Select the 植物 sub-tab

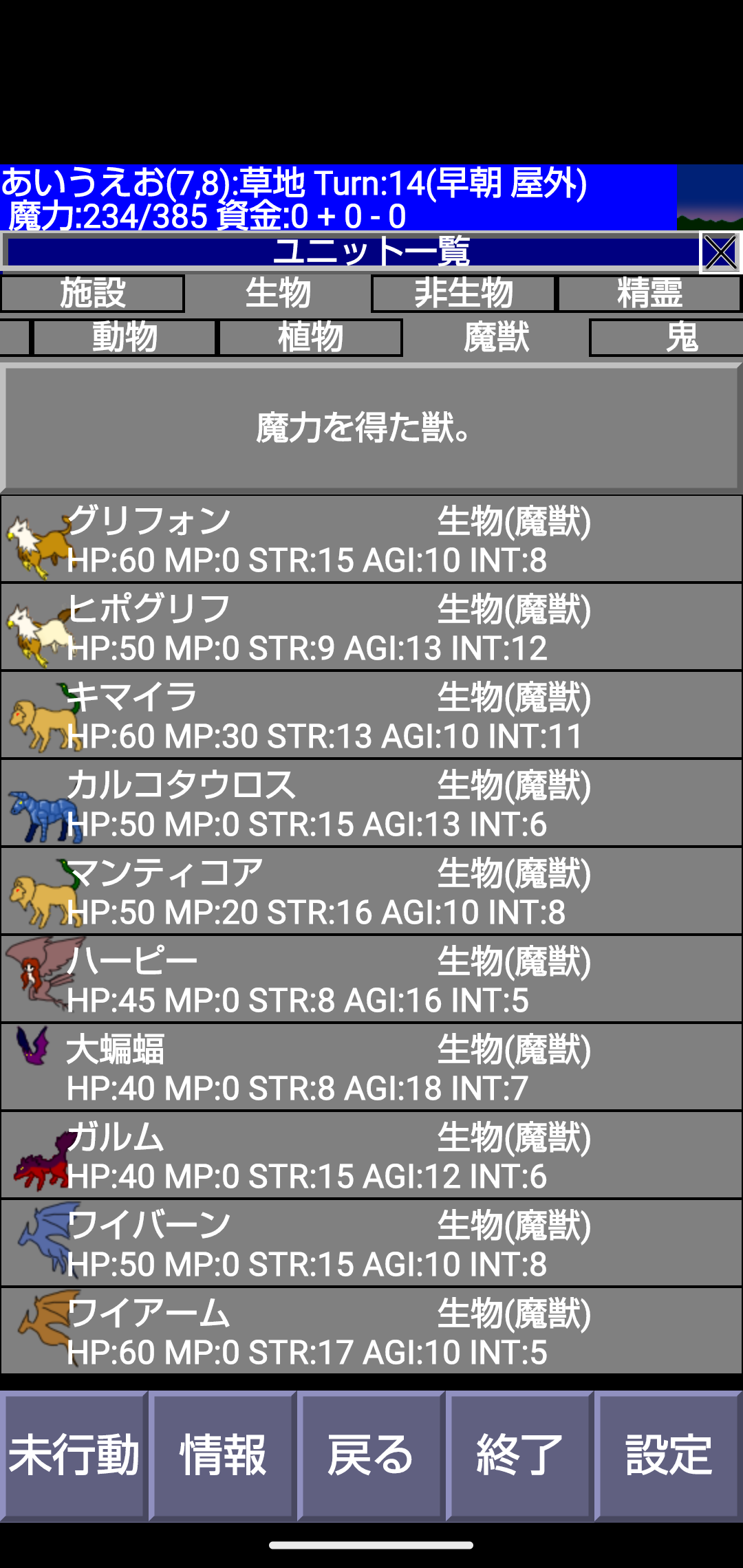(x=310, y=337)
